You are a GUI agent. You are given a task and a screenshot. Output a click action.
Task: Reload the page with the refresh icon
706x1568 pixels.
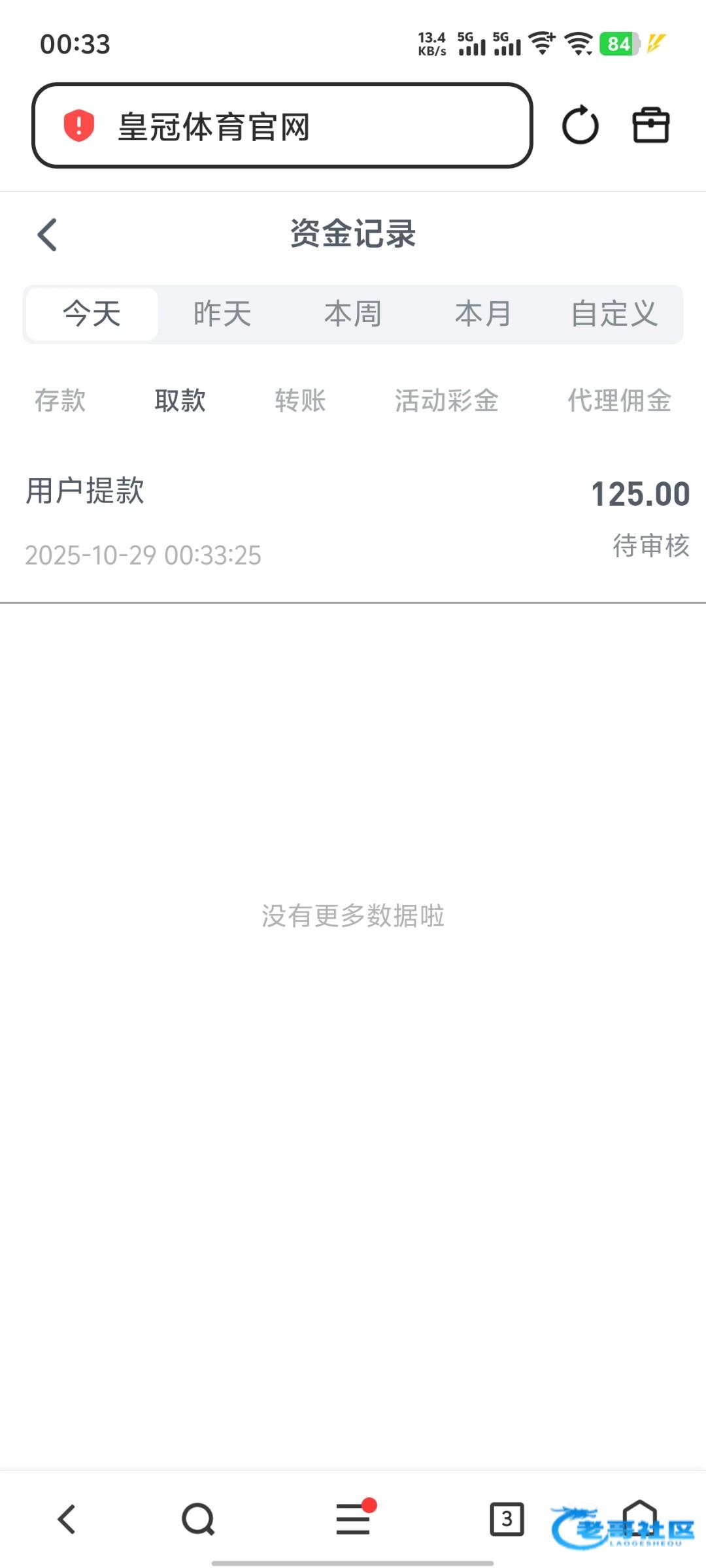580,125
